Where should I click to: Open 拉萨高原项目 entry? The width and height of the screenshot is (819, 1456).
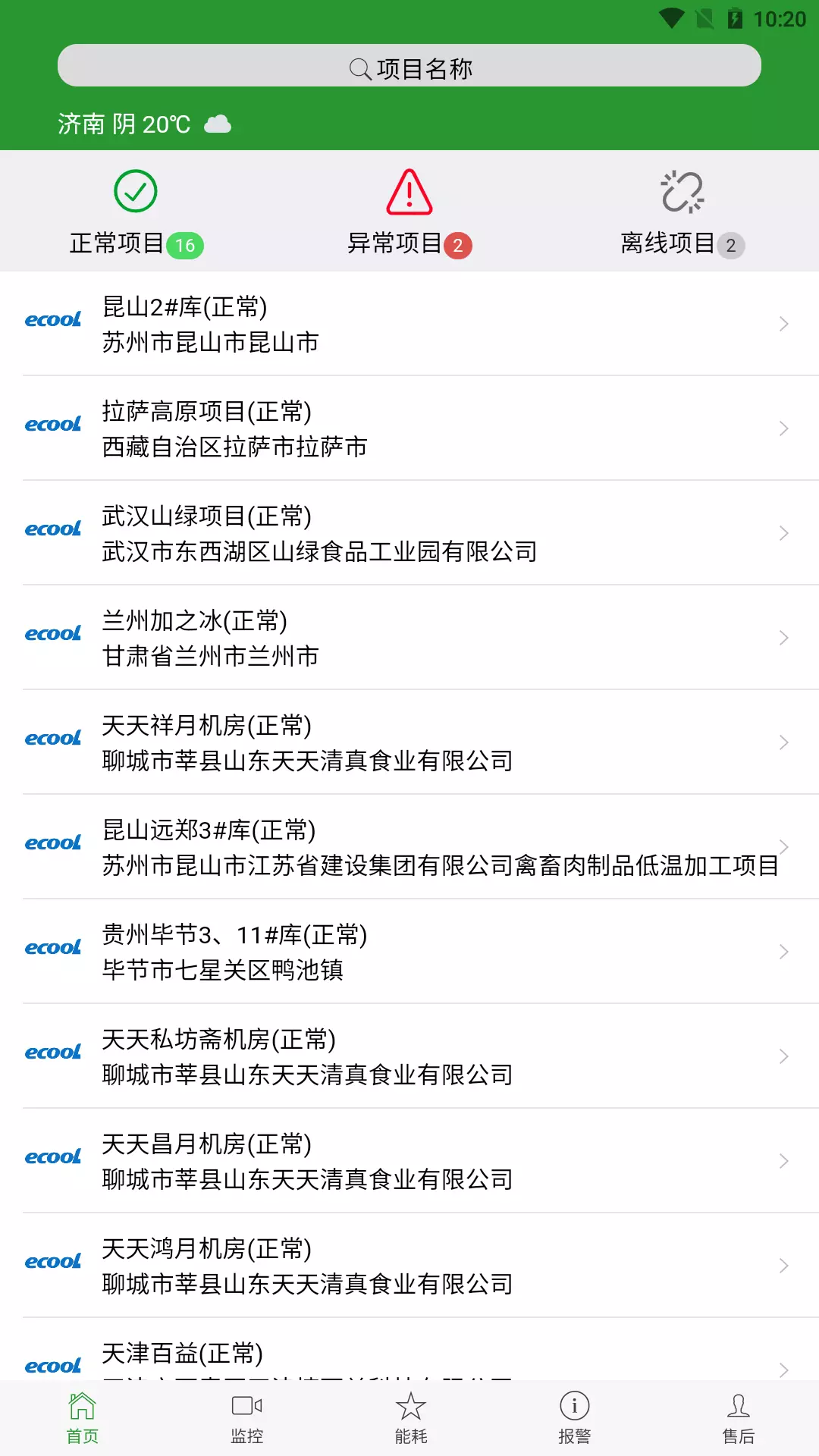click(409, 428)
